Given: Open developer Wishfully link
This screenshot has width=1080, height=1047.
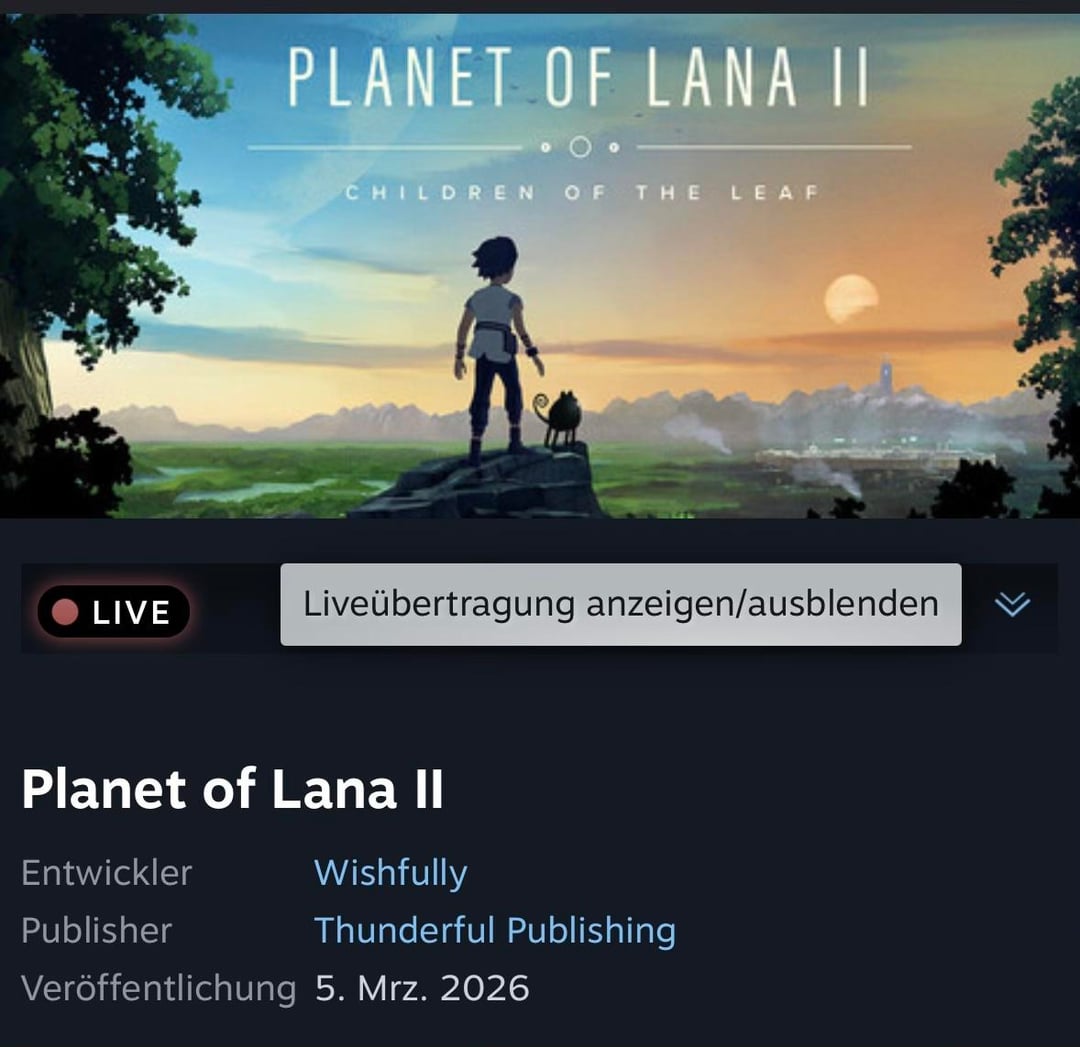Looking at the screenshot, I should pos(390,873).
